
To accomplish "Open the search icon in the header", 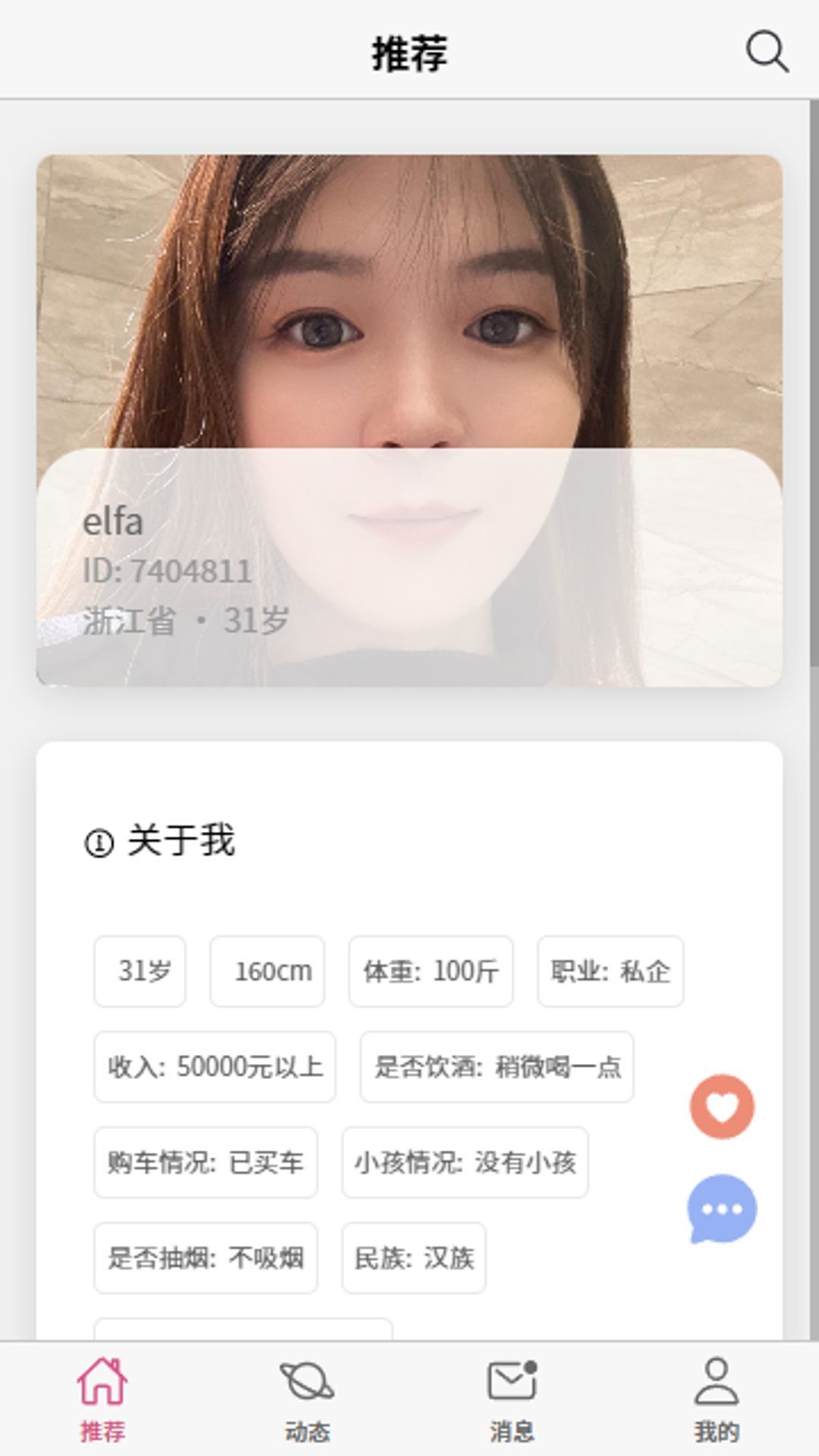I will pyautogui.click(x=767, y=52).
